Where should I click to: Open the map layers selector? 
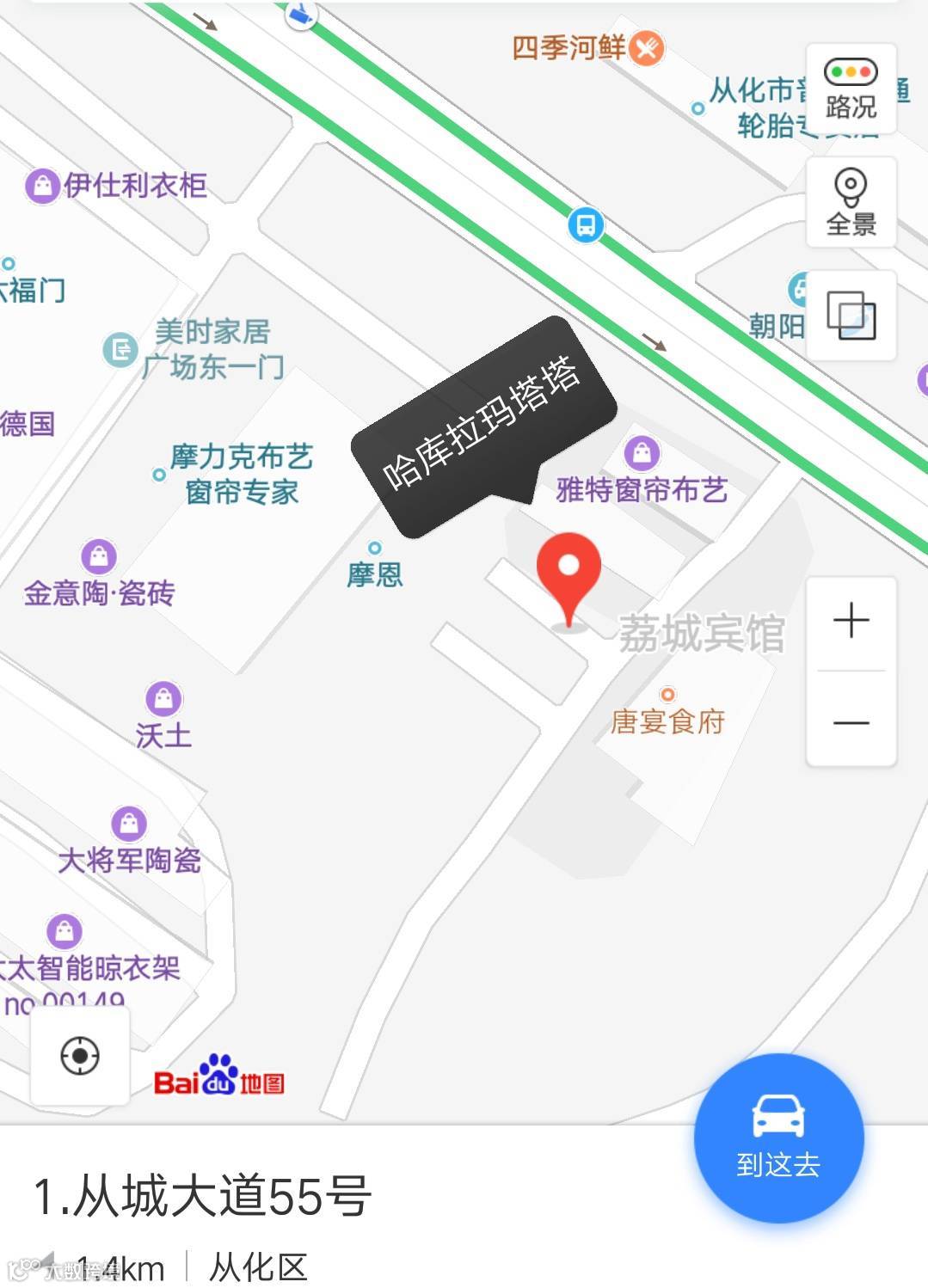pos(851,316)
